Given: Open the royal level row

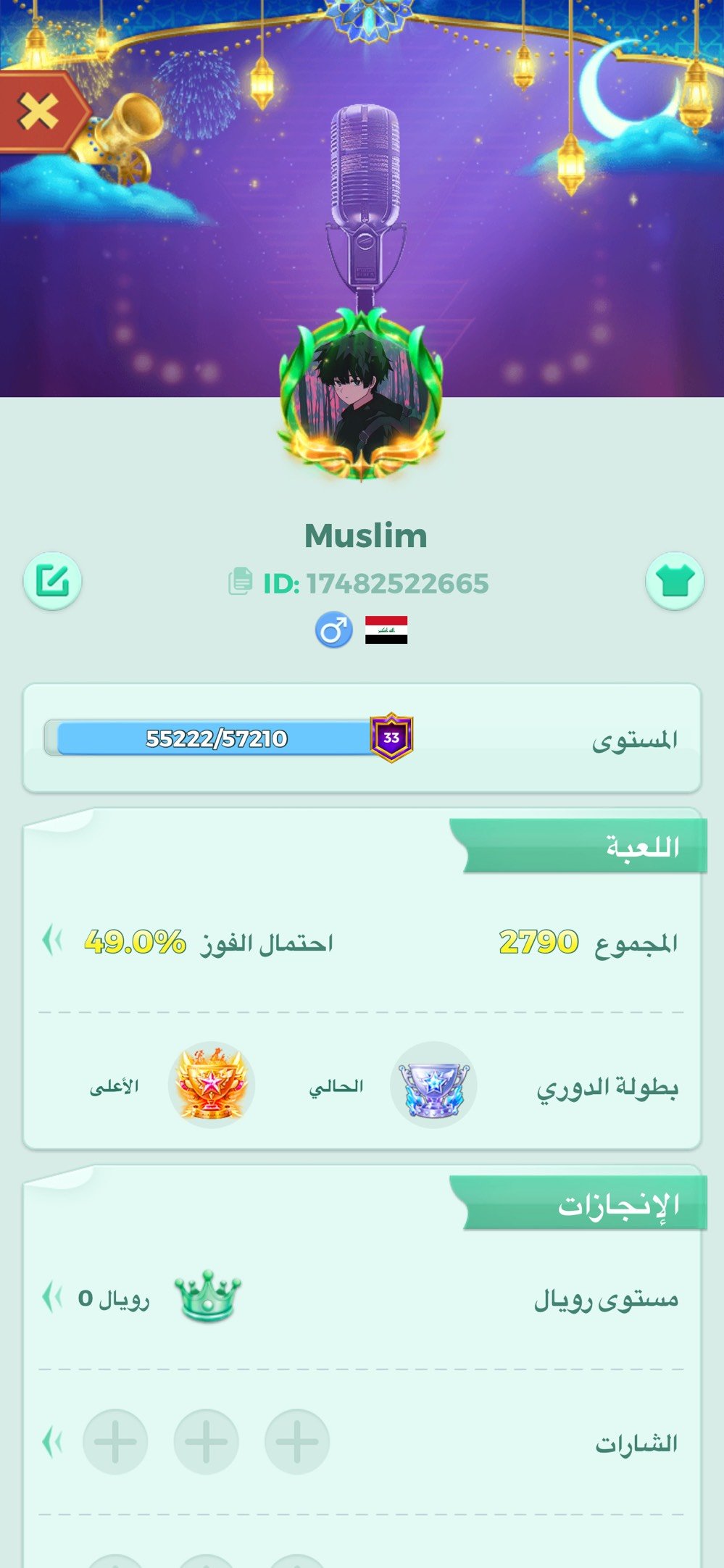Looking at the screenshot, I should 362,1298.
